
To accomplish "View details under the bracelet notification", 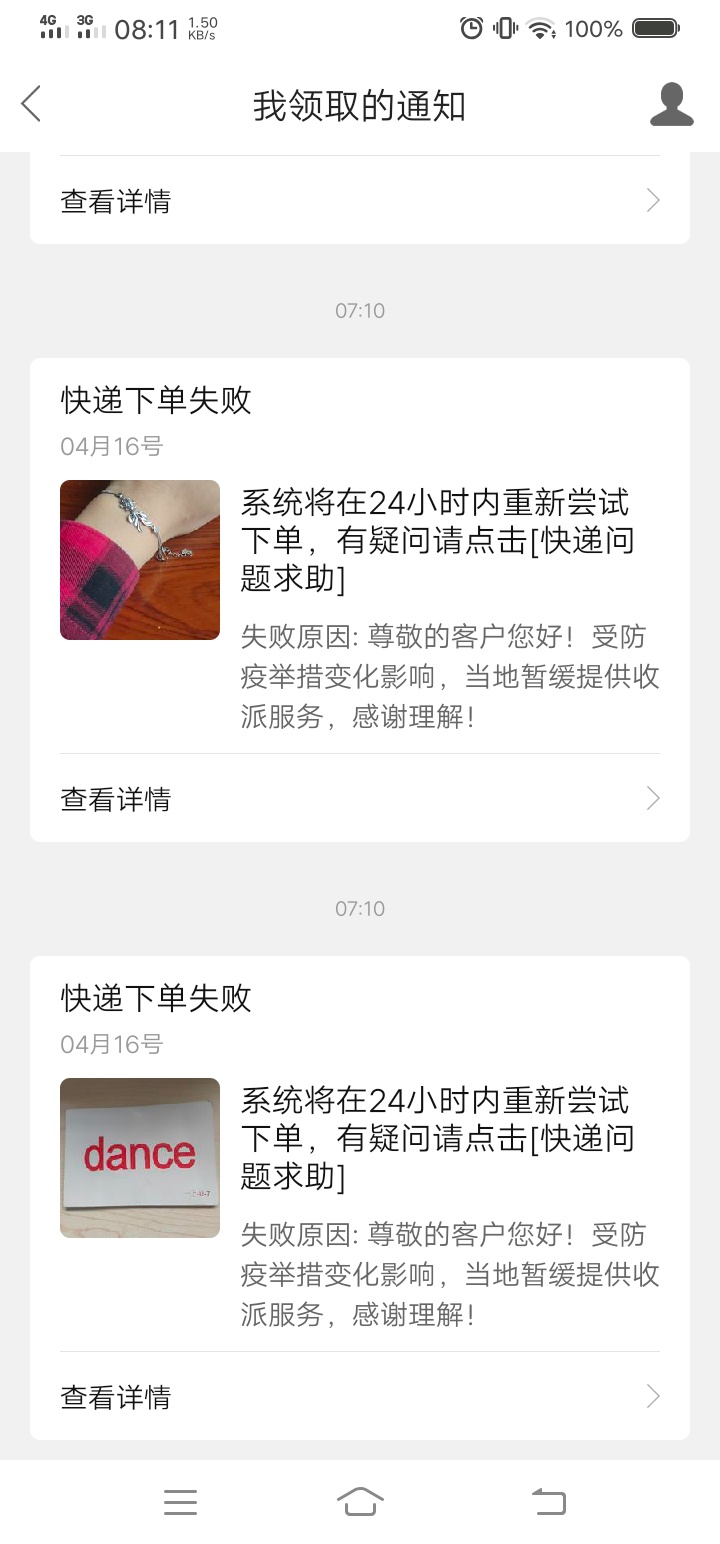I will (360, 798).
